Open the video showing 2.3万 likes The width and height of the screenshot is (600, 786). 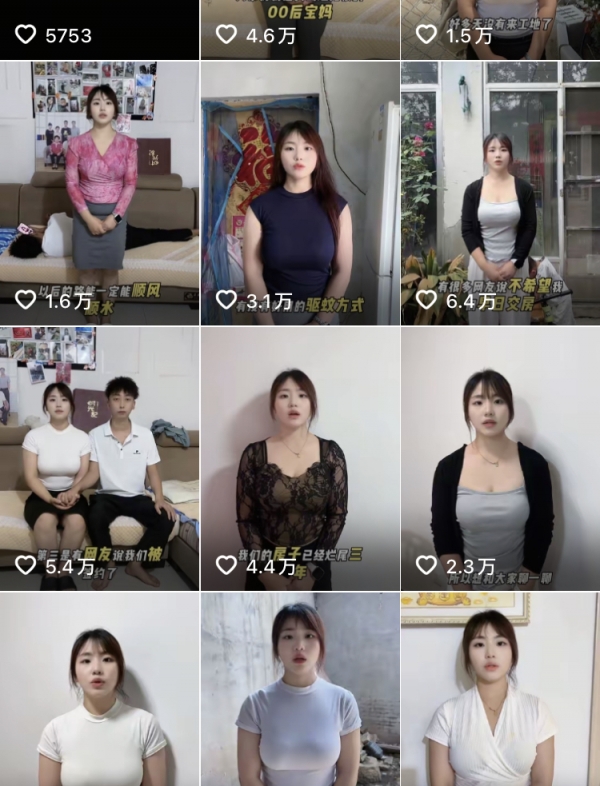point(500,457)
